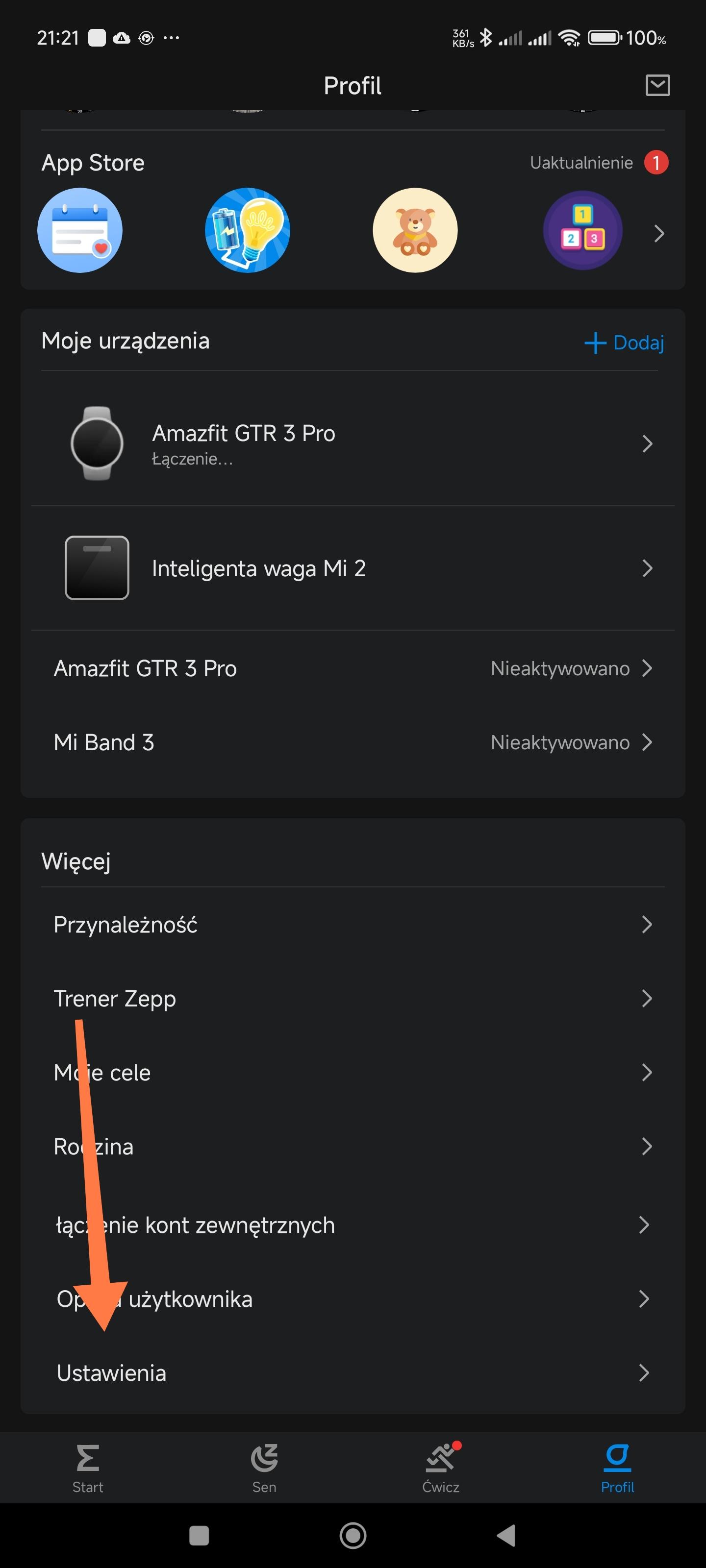Open the connecting Amazfit GTR 3 Pro device
This screenshot has height=1568, width=706.
(x=353, y=444)
